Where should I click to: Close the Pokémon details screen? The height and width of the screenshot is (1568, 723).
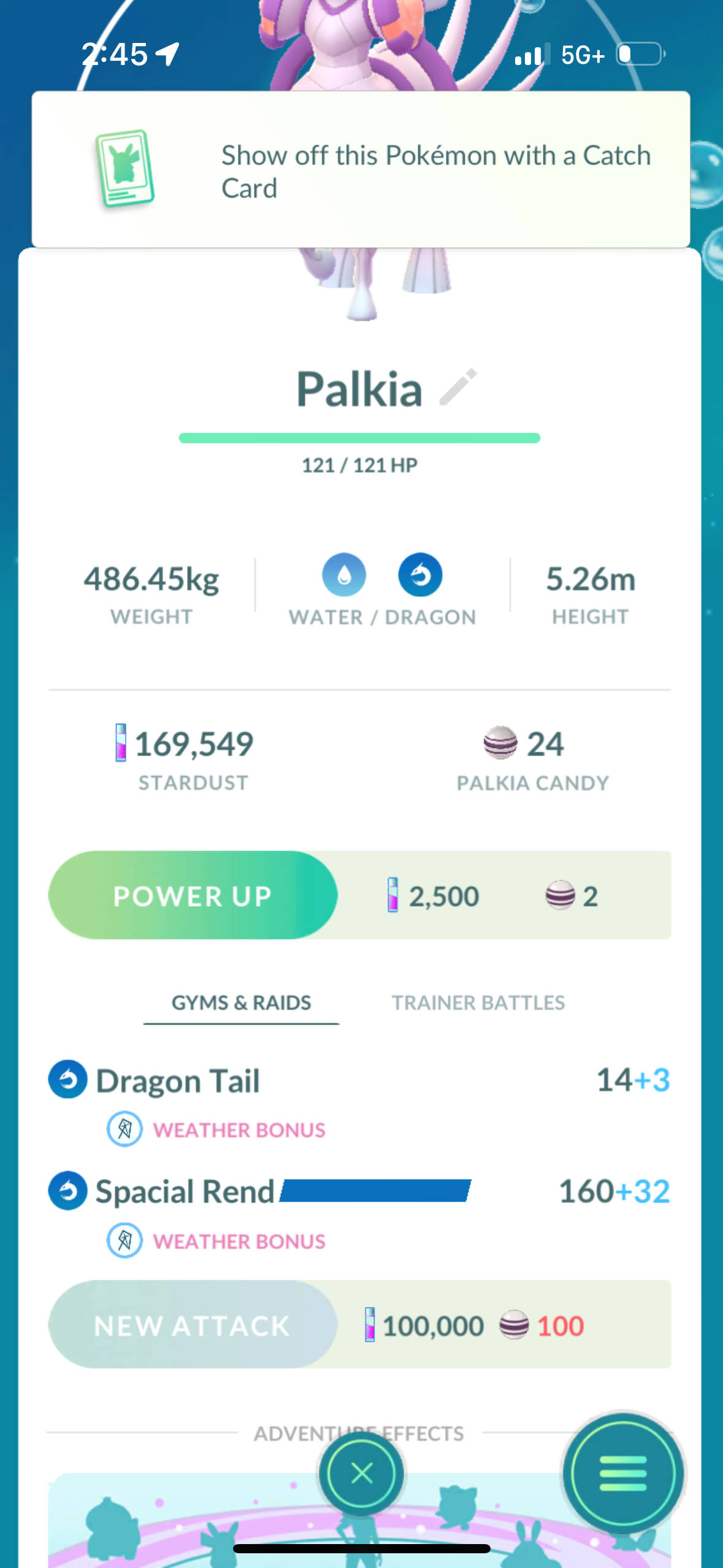click(361, 1472)
